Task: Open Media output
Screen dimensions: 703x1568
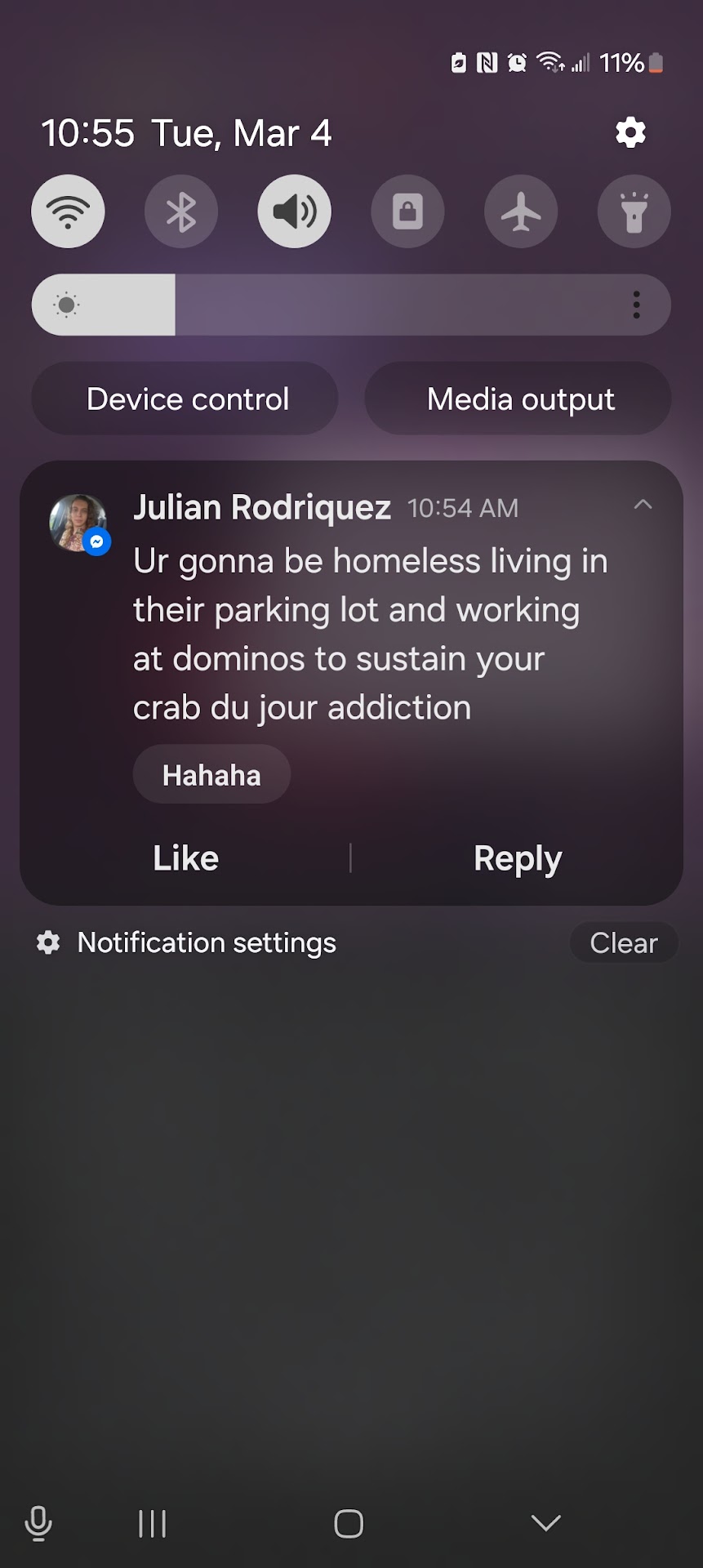Action: click(518, 399)
